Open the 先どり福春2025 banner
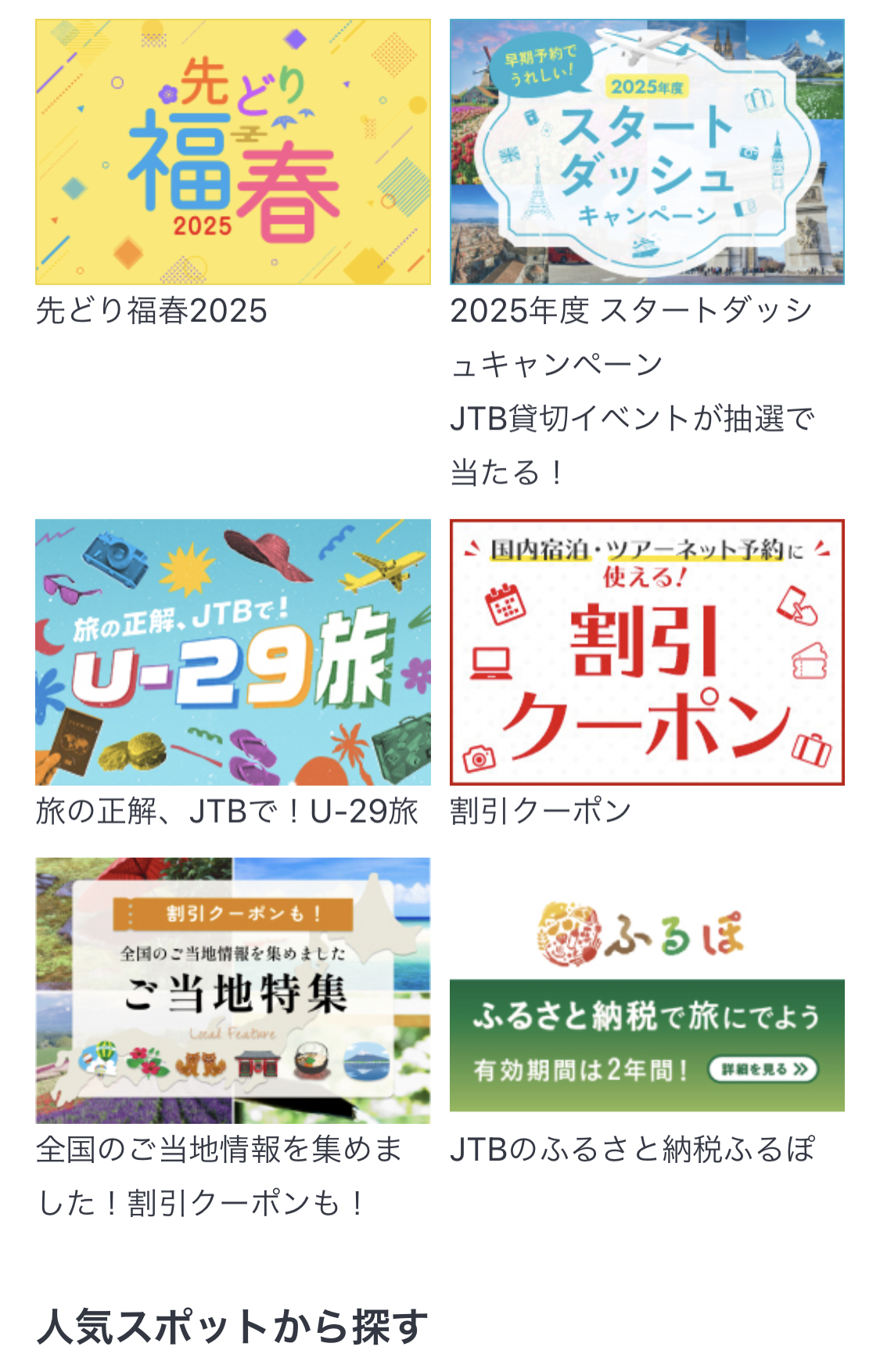880x1372 pixels. pyautogui.click(x=232, y=152)
